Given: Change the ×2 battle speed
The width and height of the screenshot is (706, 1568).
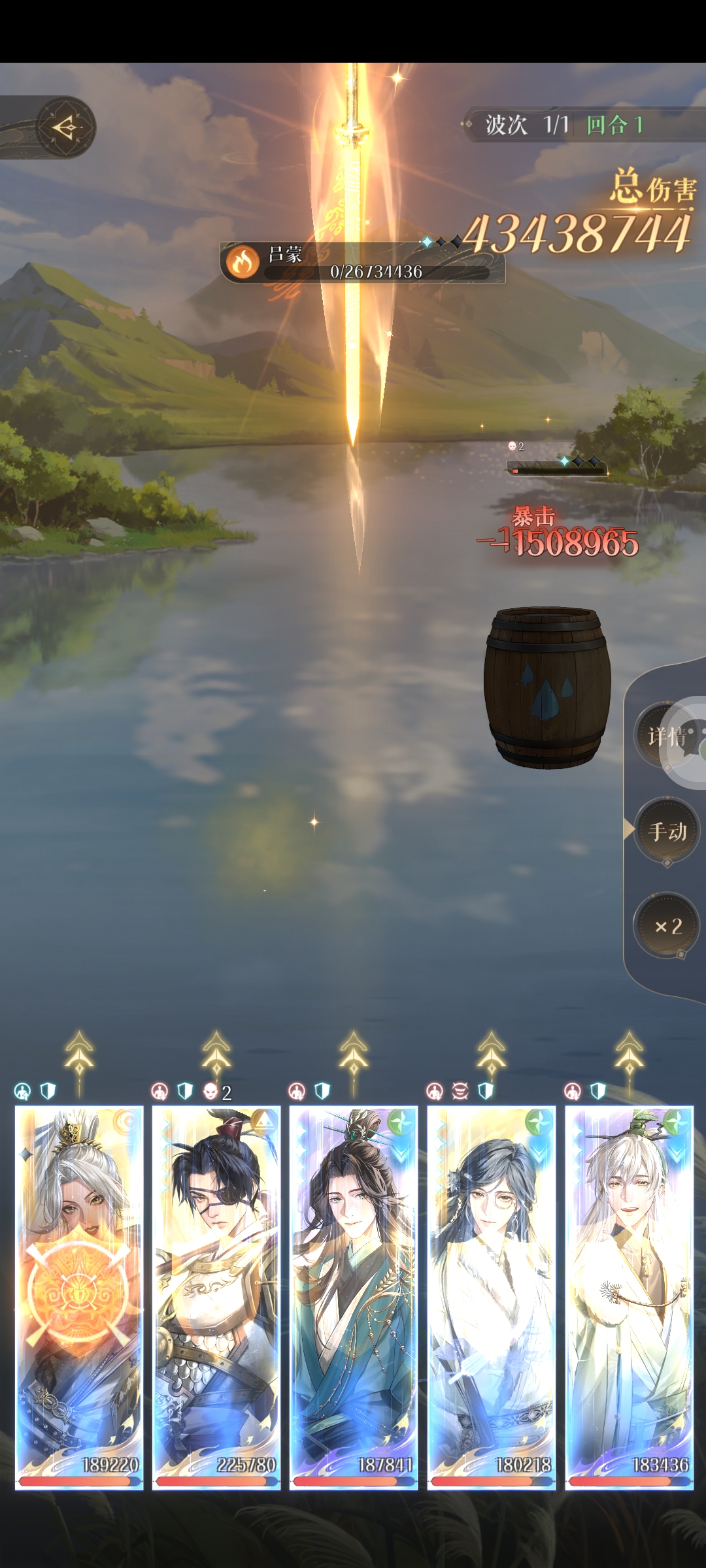Looking at the screenshot, I should tap(667, 926).
